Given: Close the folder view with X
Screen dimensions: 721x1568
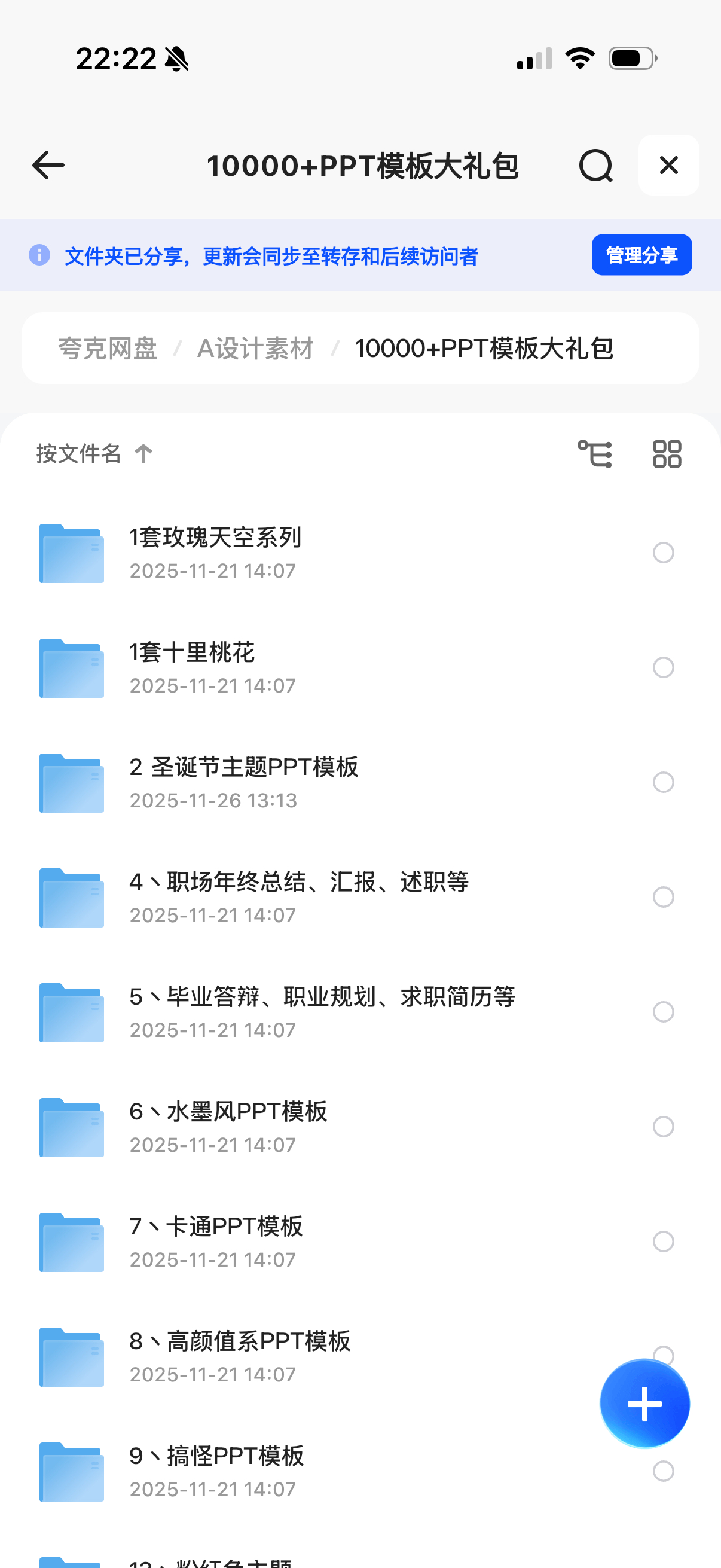Looking at the screenshot, I should coord(668,166).
